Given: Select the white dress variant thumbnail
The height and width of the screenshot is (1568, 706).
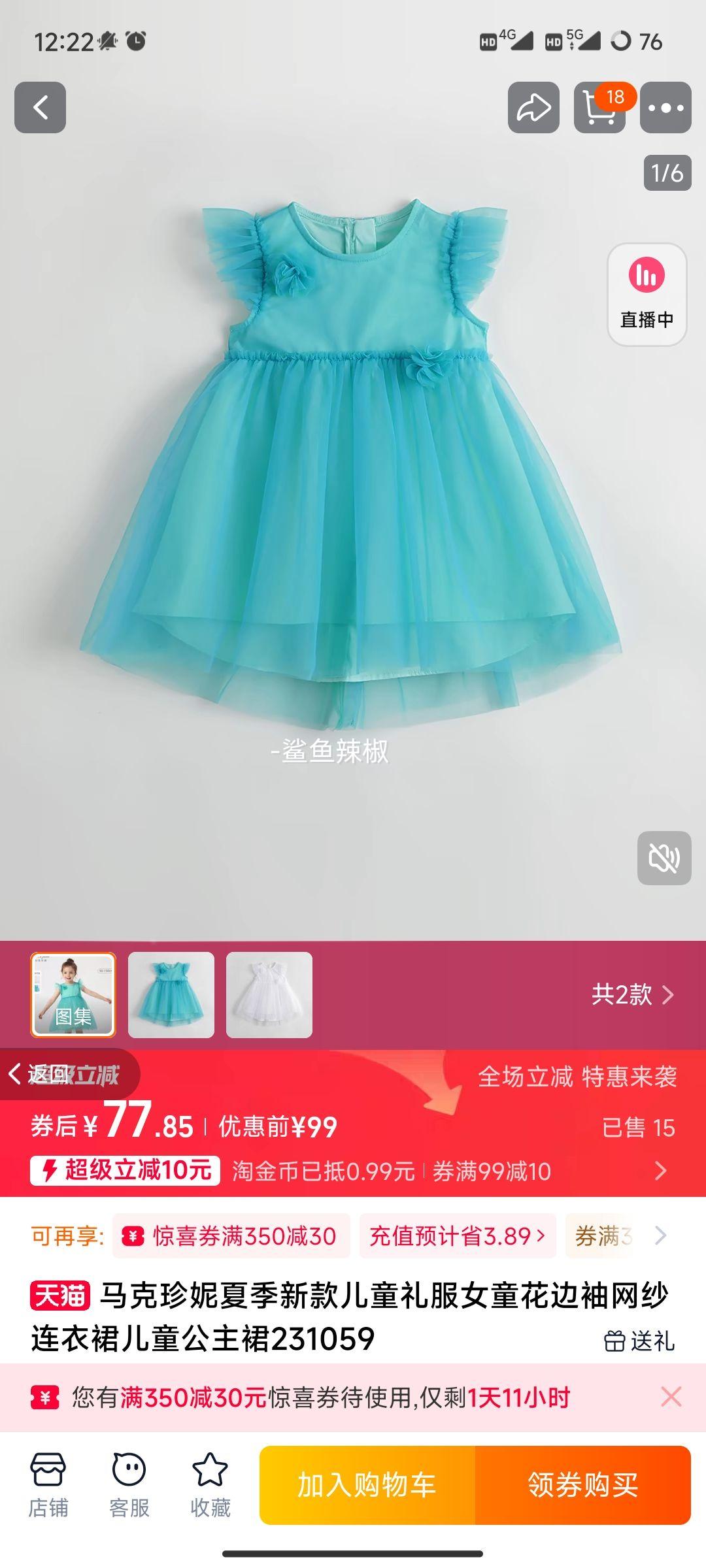Looking at the screenshot, I should (x=269, y=995).
